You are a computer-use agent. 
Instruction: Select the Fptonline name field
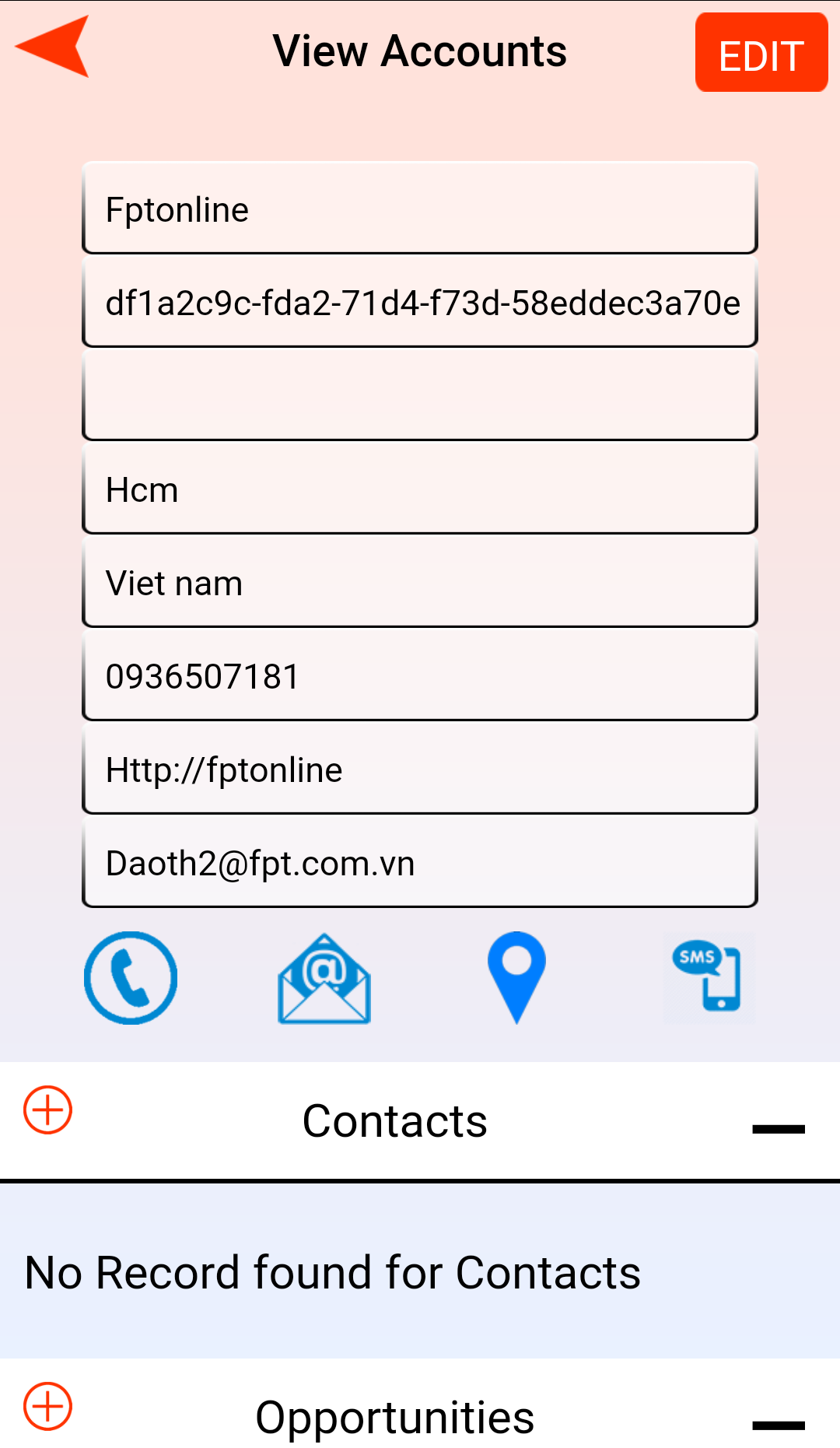pos(420,209)
